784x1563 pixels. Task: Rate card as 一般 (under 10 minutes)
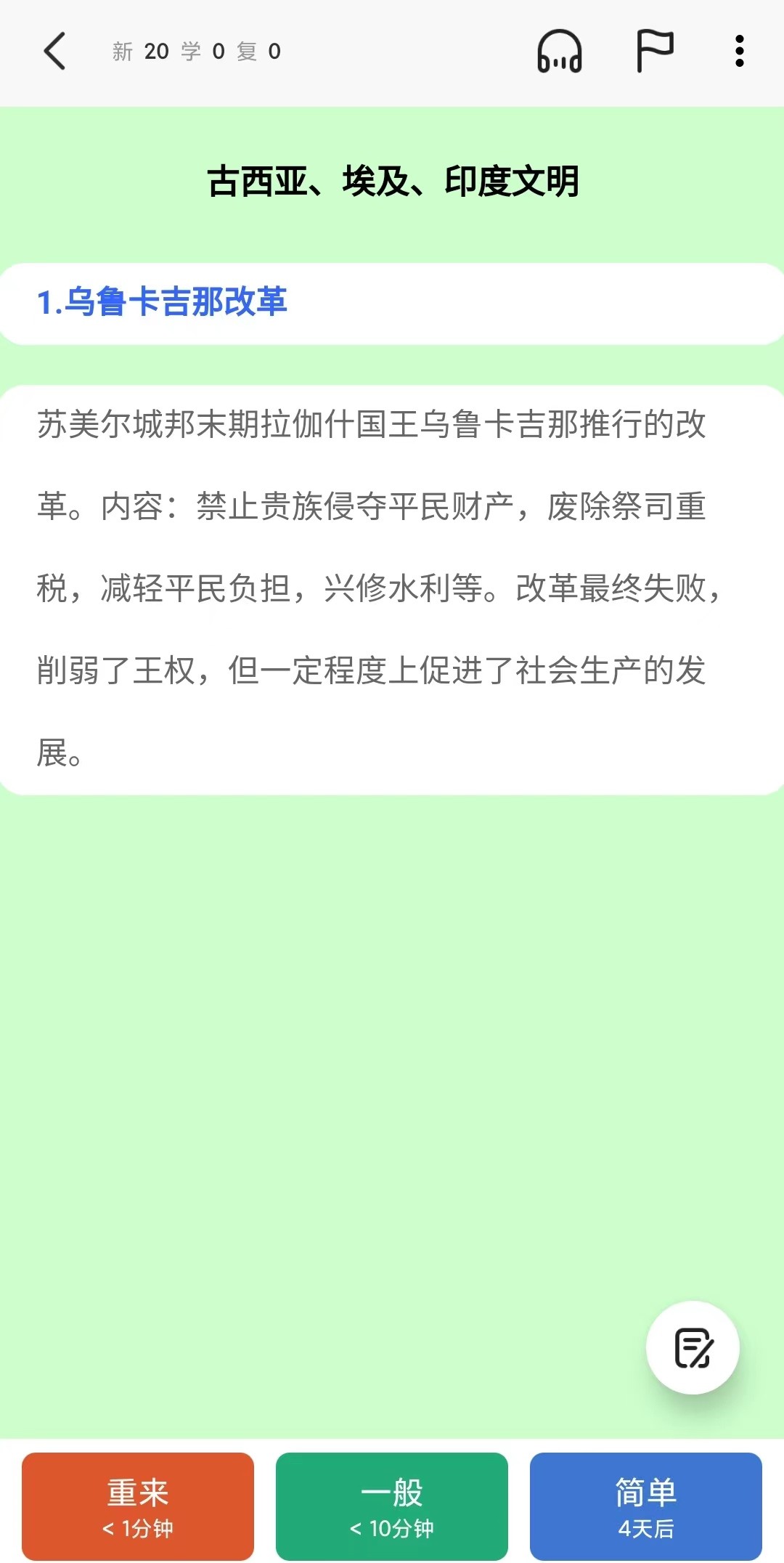(392, 1506)
